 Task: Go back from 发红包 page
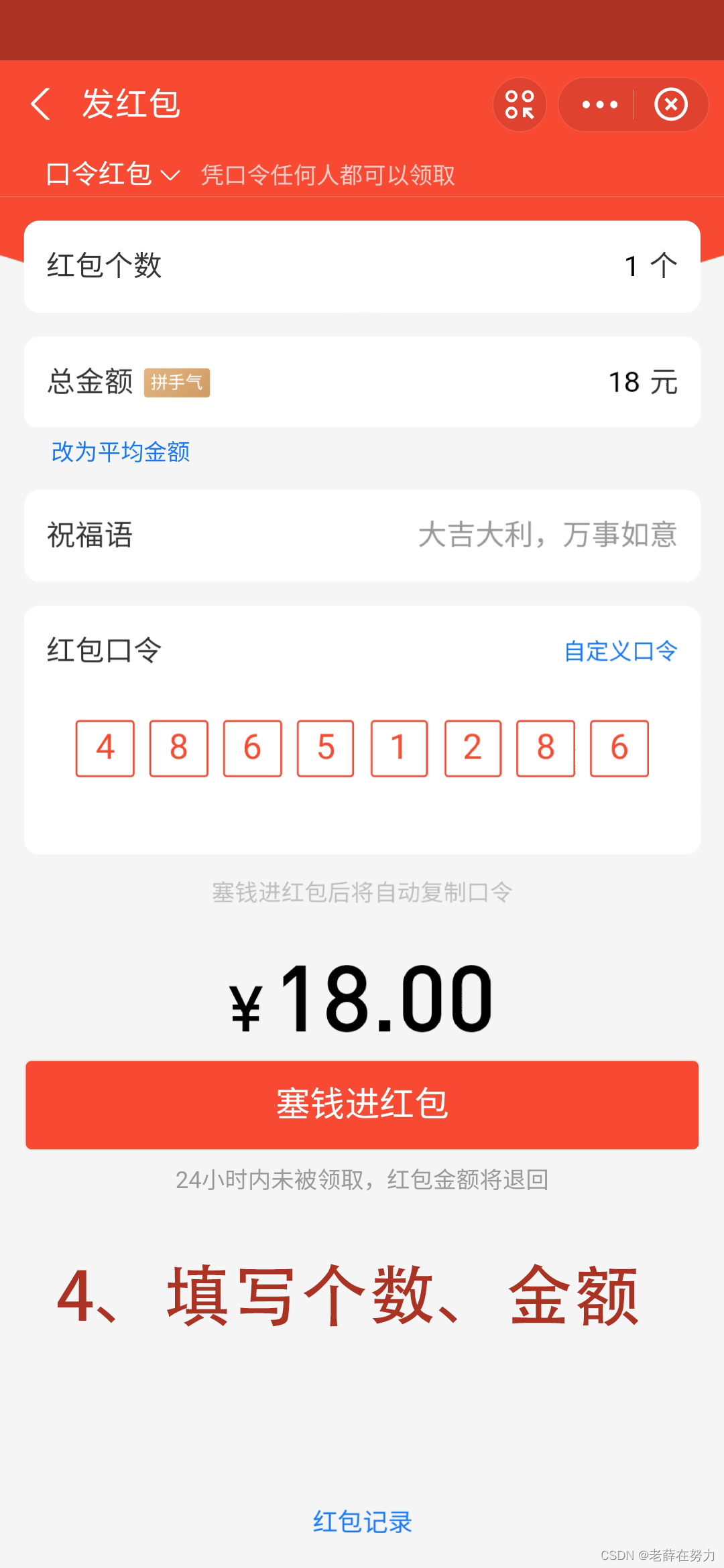40,105
